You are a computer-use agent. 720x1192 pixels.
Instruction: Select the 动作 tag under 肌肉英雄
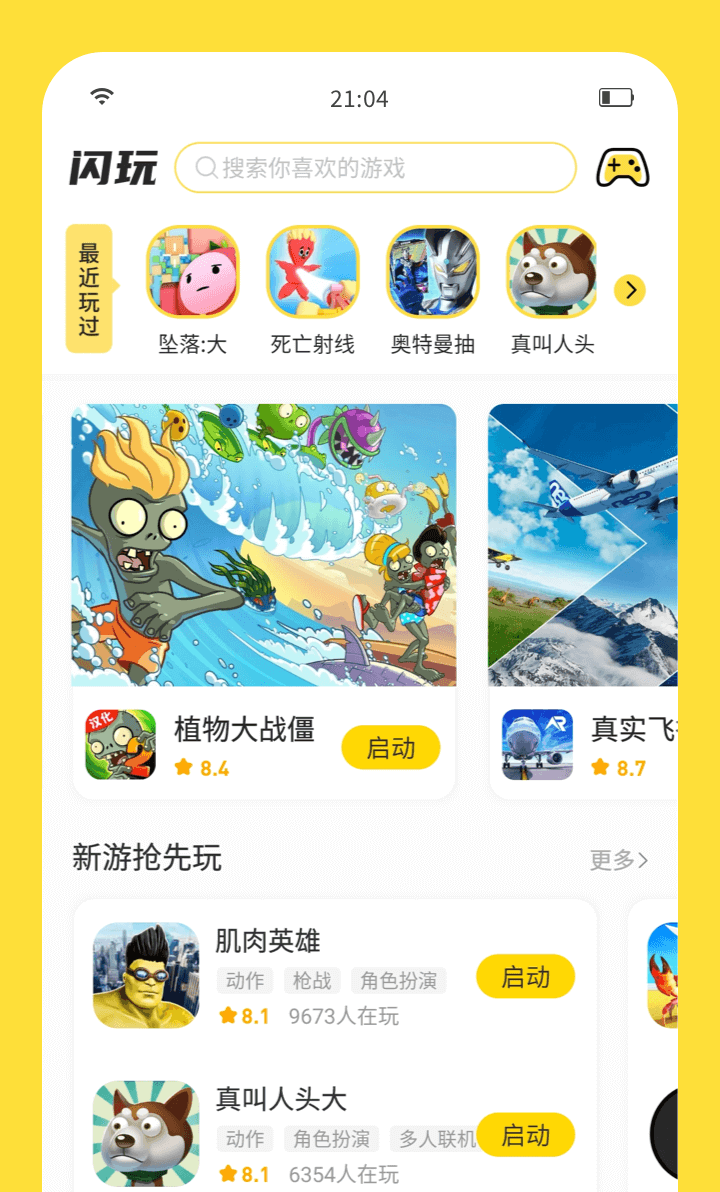245,981
